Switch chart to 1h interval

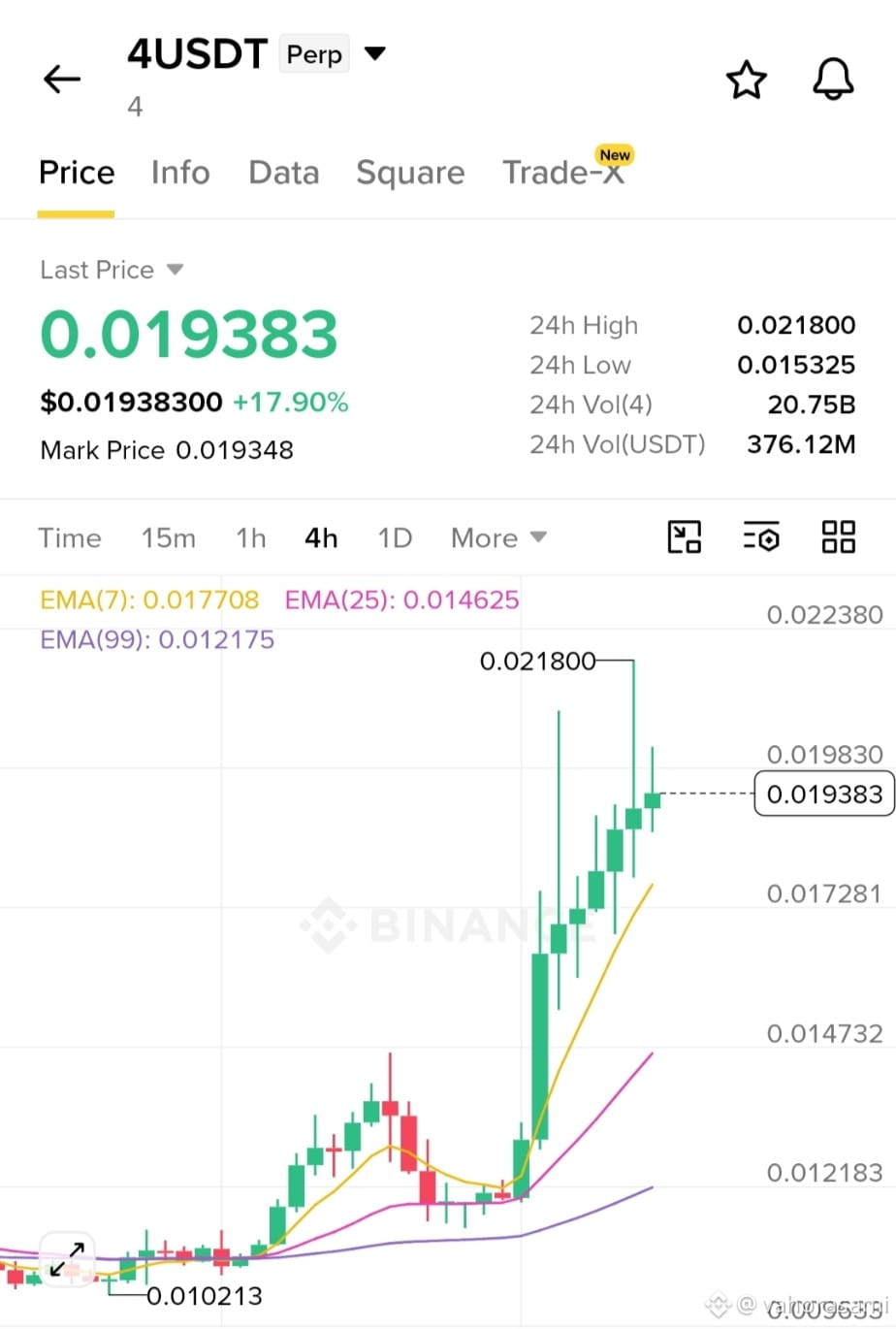(250, 537)
